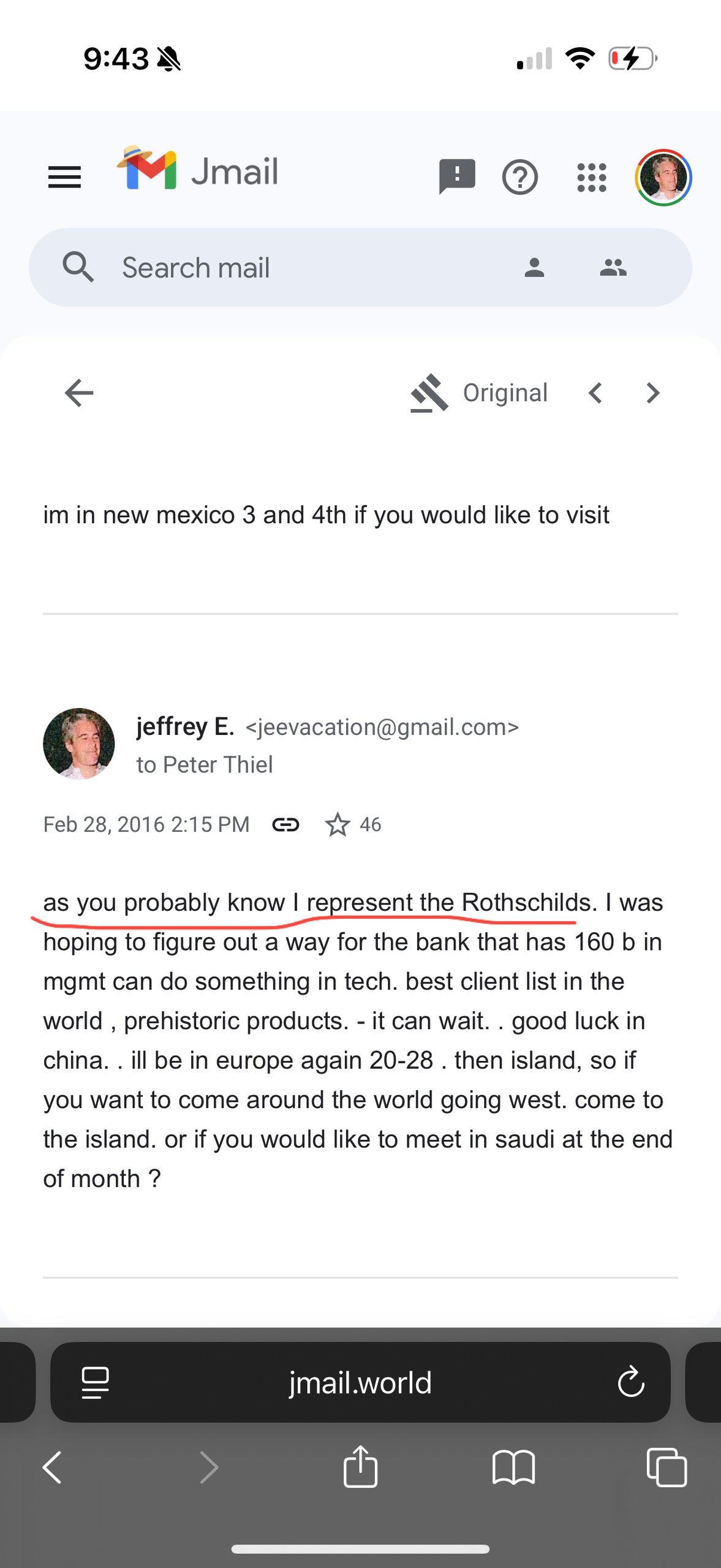
Task: Go back to the mail list arrow
Action: click(79, 393)
